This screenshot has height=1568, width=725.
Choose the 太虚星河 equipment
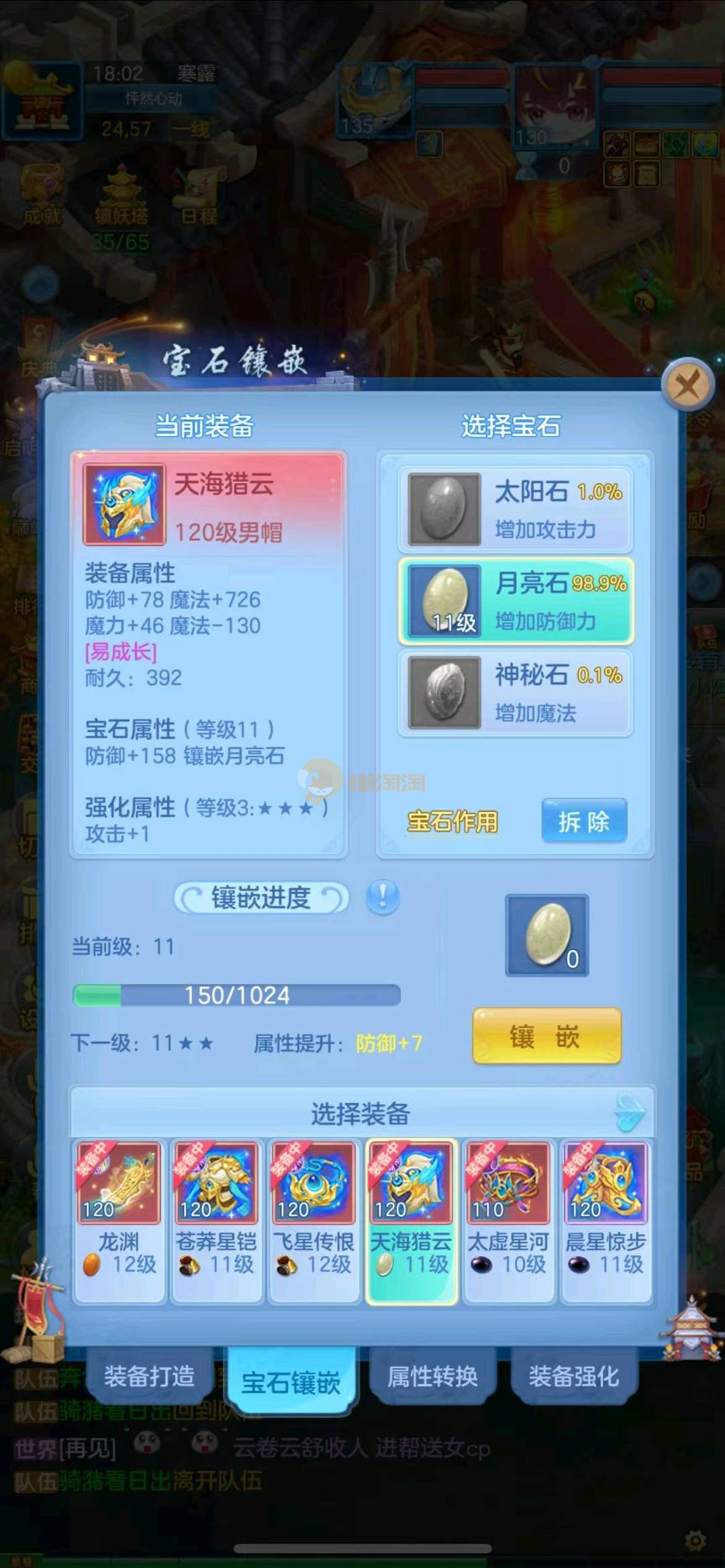click(508, 1220)
